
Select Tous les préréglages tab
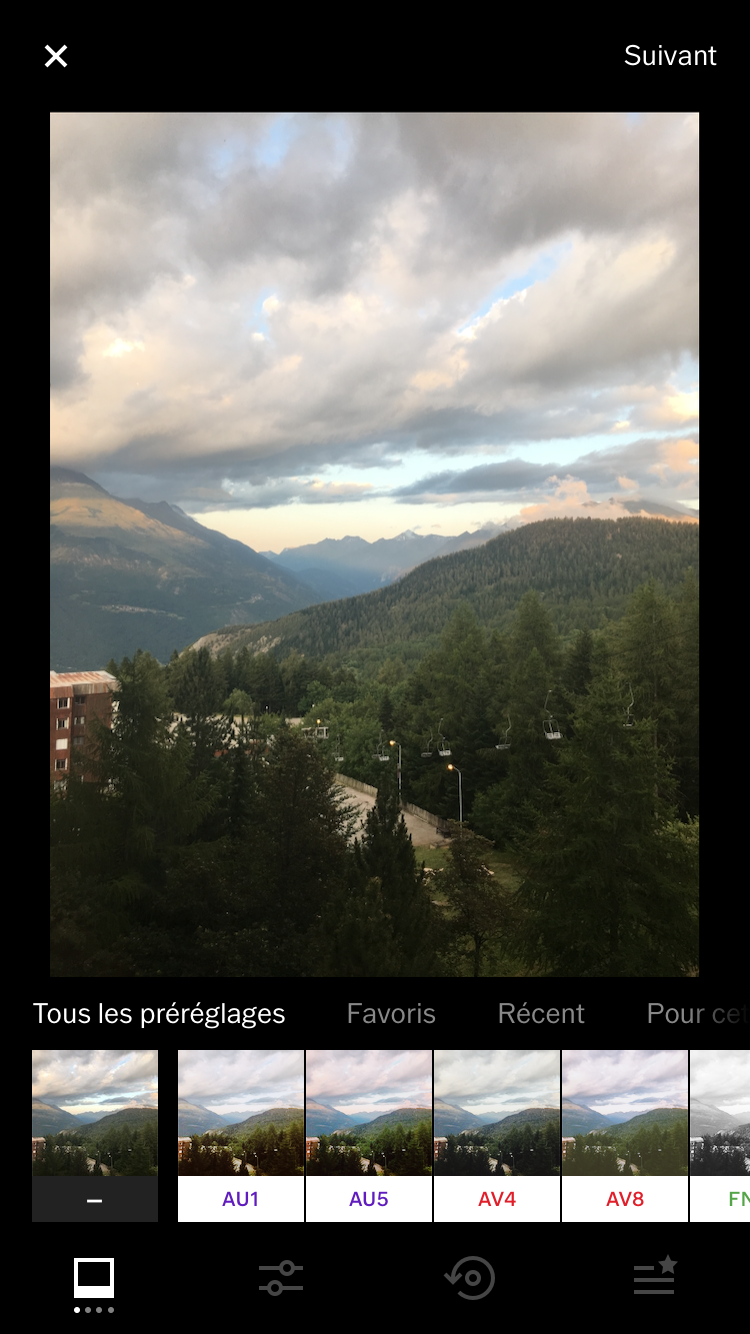tap(159, 1014)
